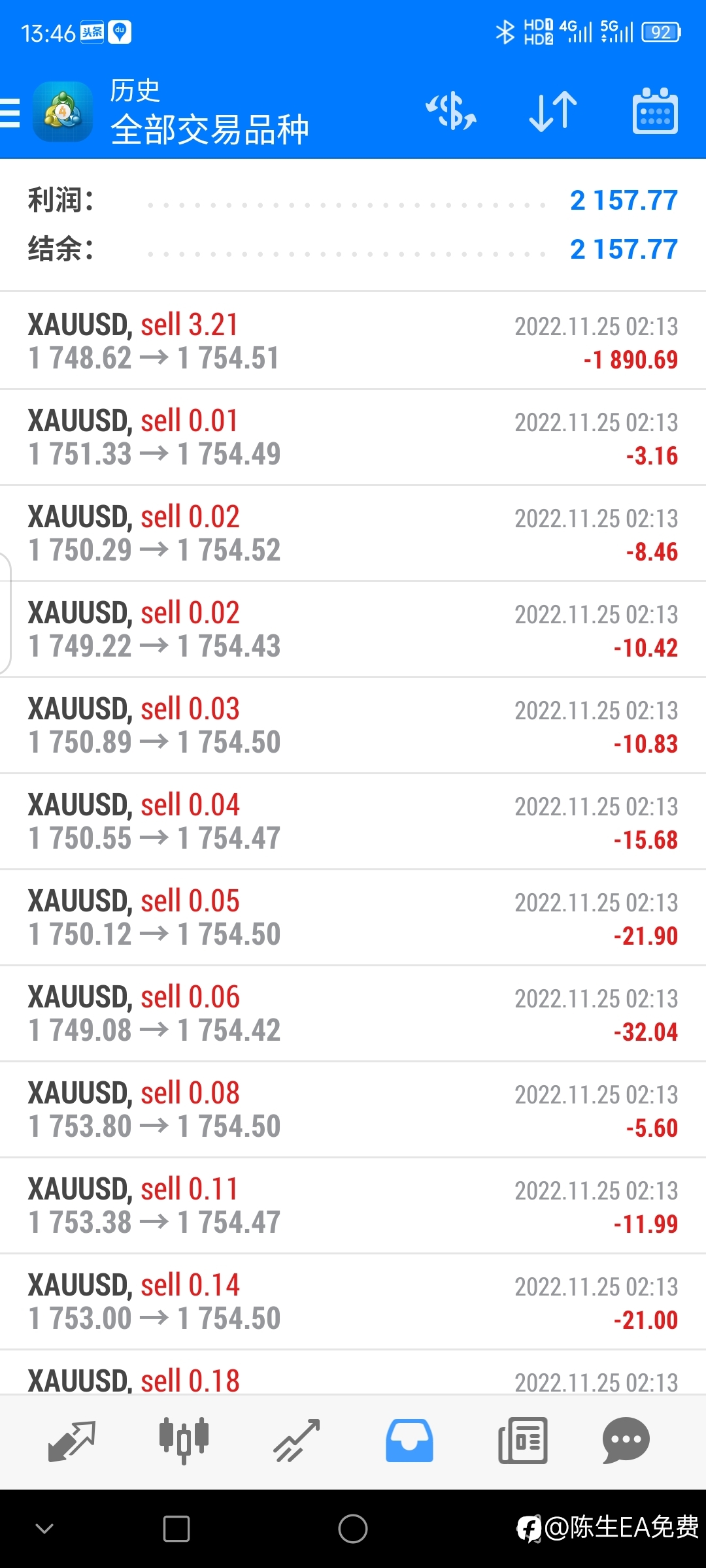Change sort order with the arrows icon

click(x=553, y=112)
